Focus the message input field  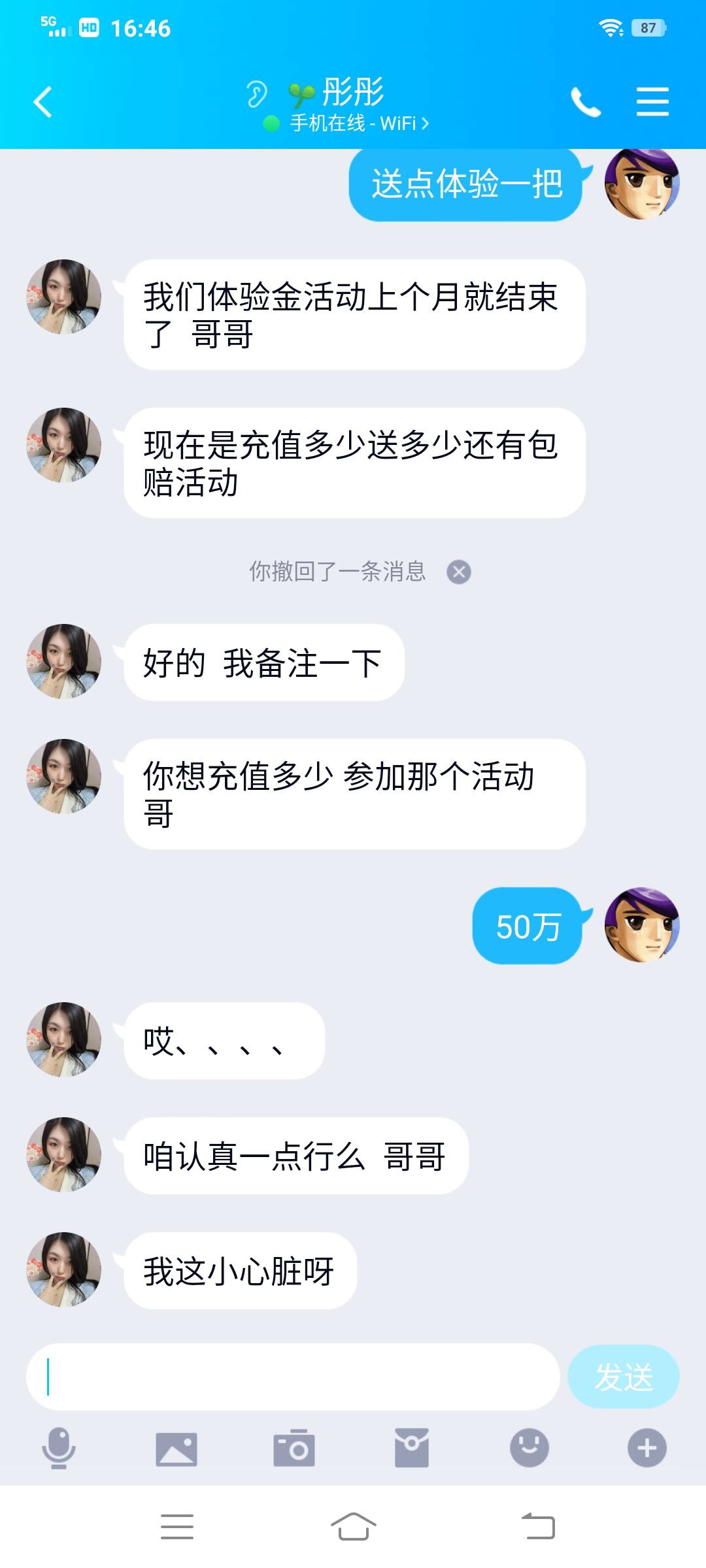[x=293, y=1377]
